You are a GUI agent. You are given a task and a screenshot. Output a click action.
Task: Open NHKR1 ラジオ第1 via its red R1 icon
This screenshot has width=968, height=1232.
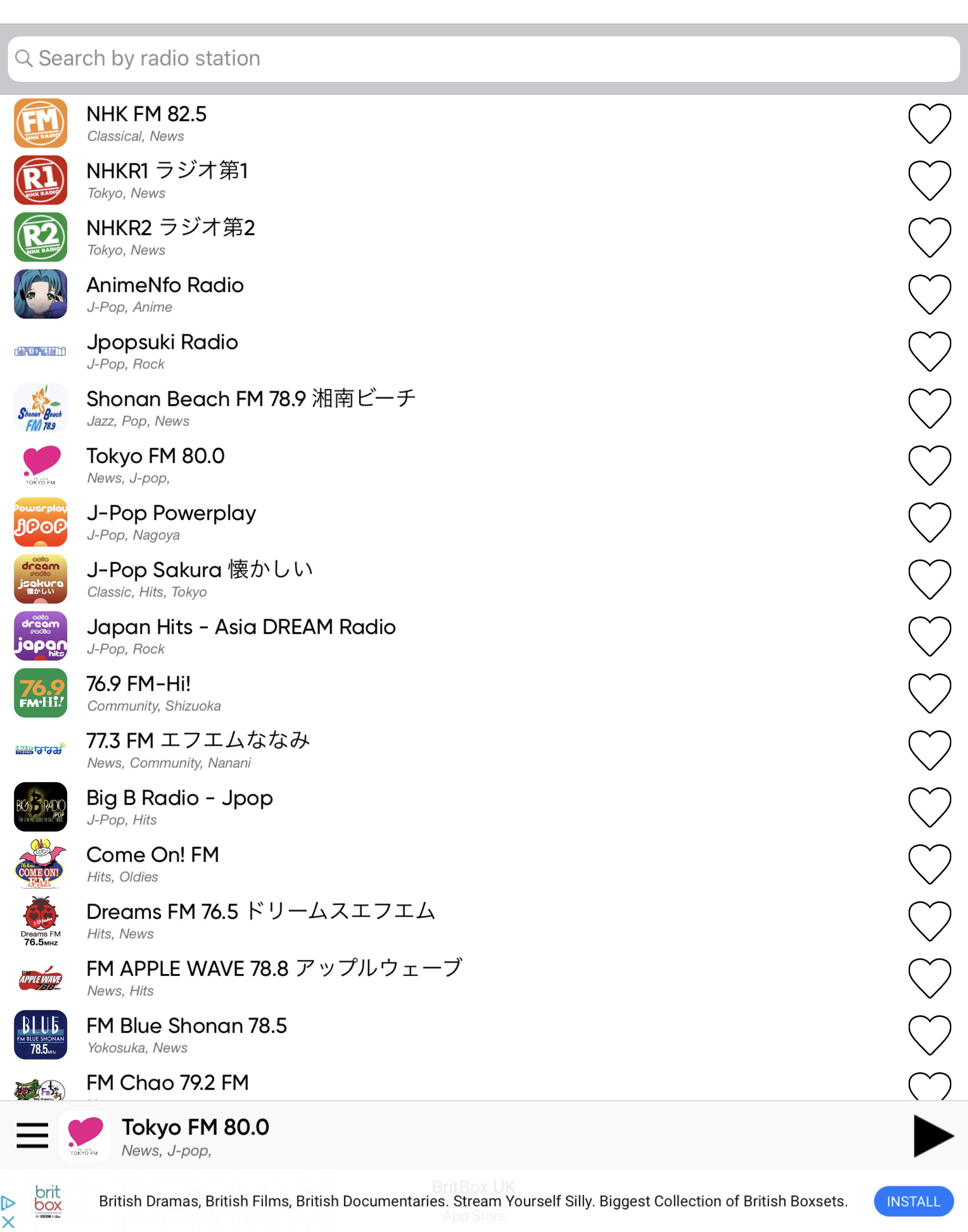point(40,180)
